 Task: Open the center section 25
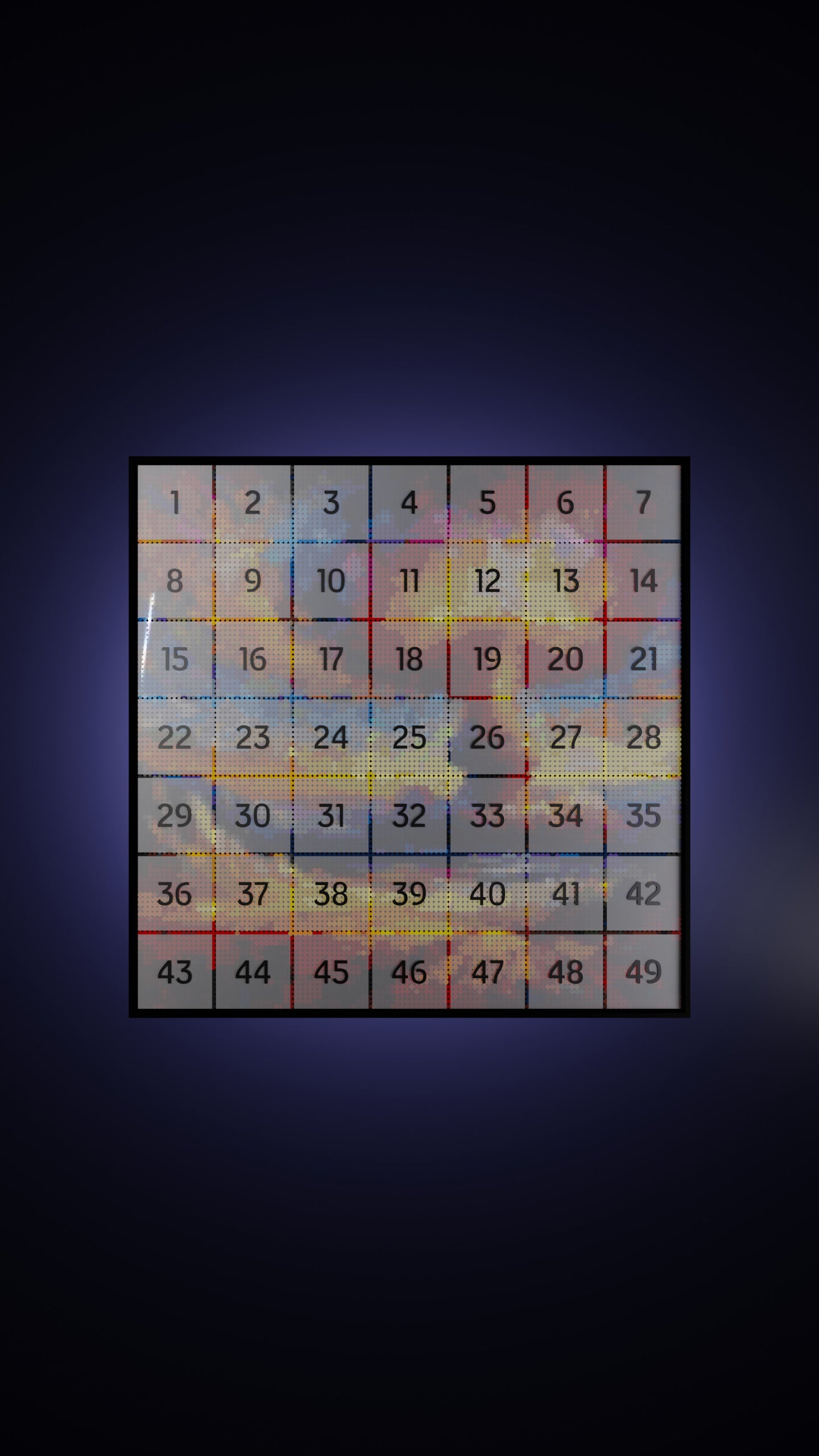(409, 738)
